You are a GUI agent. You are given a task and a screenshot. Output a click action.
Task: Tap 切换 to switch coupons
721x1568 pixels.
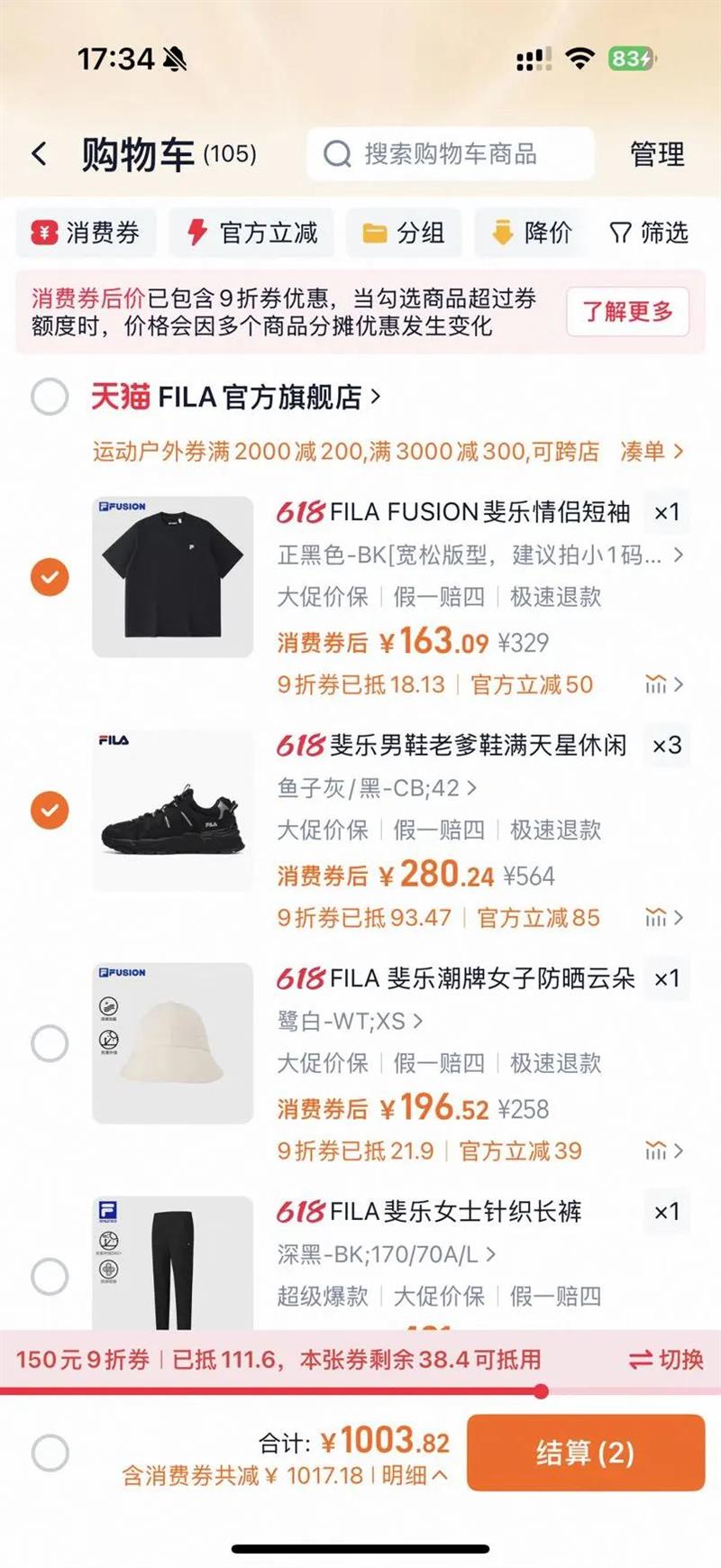click(x=666, y=1360)
